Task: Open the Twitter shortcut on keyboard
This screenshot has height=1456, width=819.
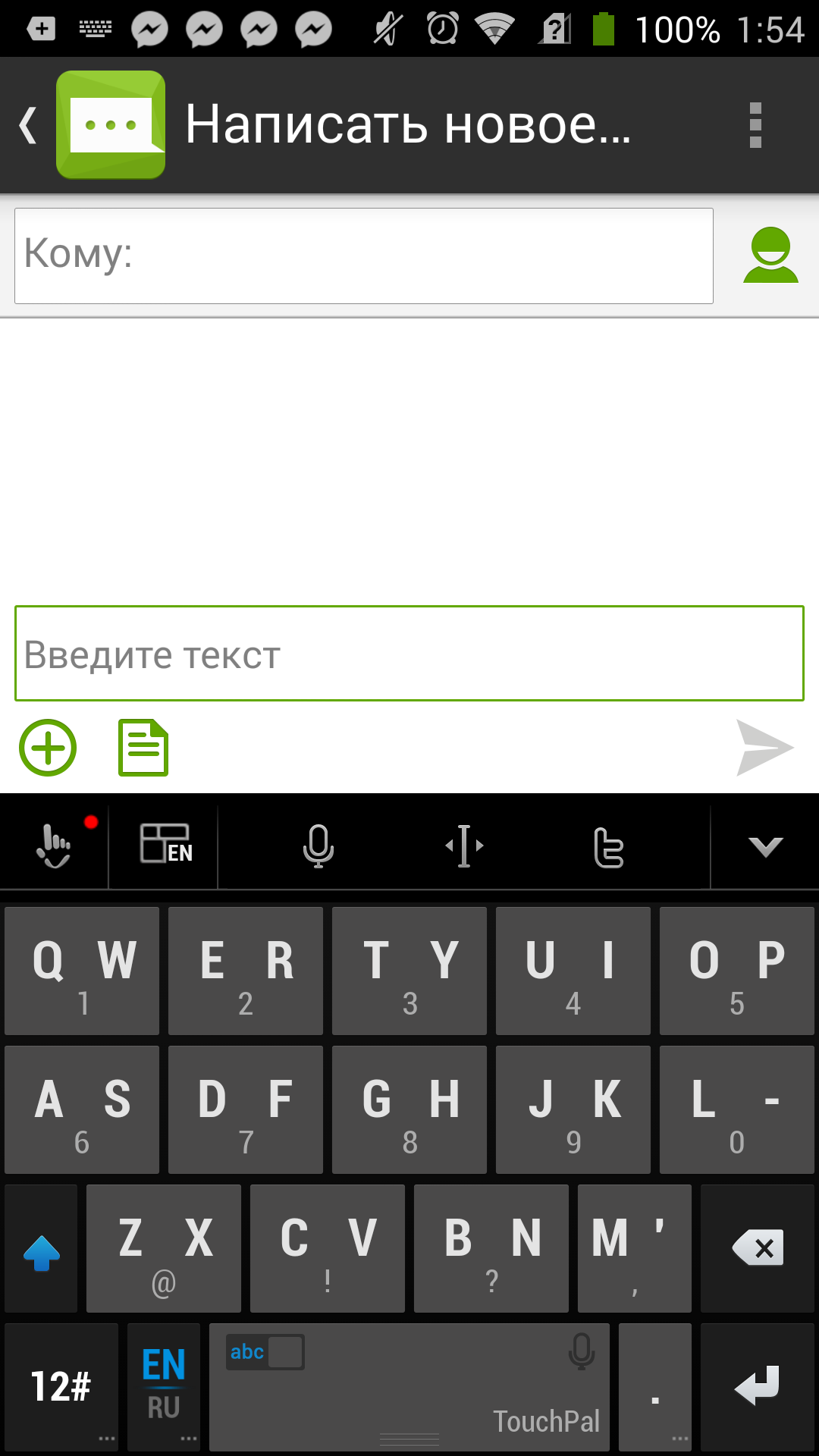Action: coord(609,846)
